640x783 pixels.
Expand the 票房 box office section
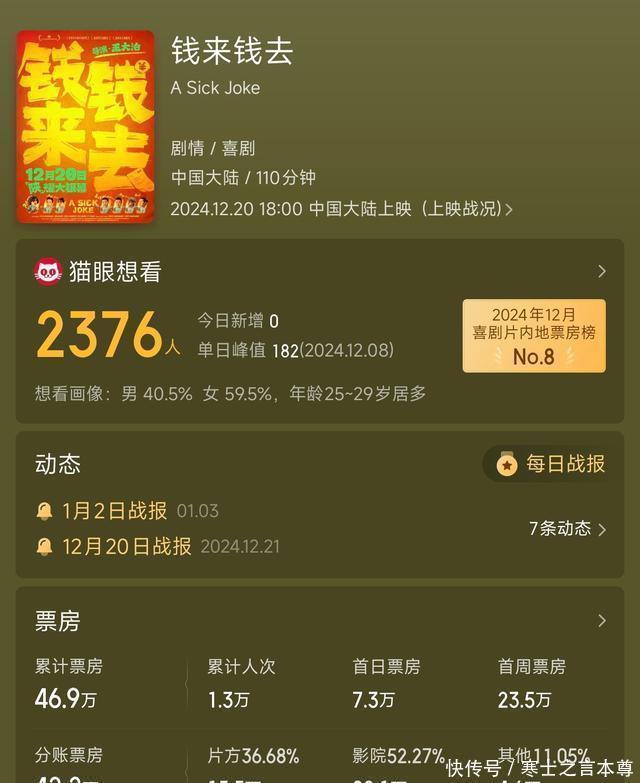coord(602,621)
